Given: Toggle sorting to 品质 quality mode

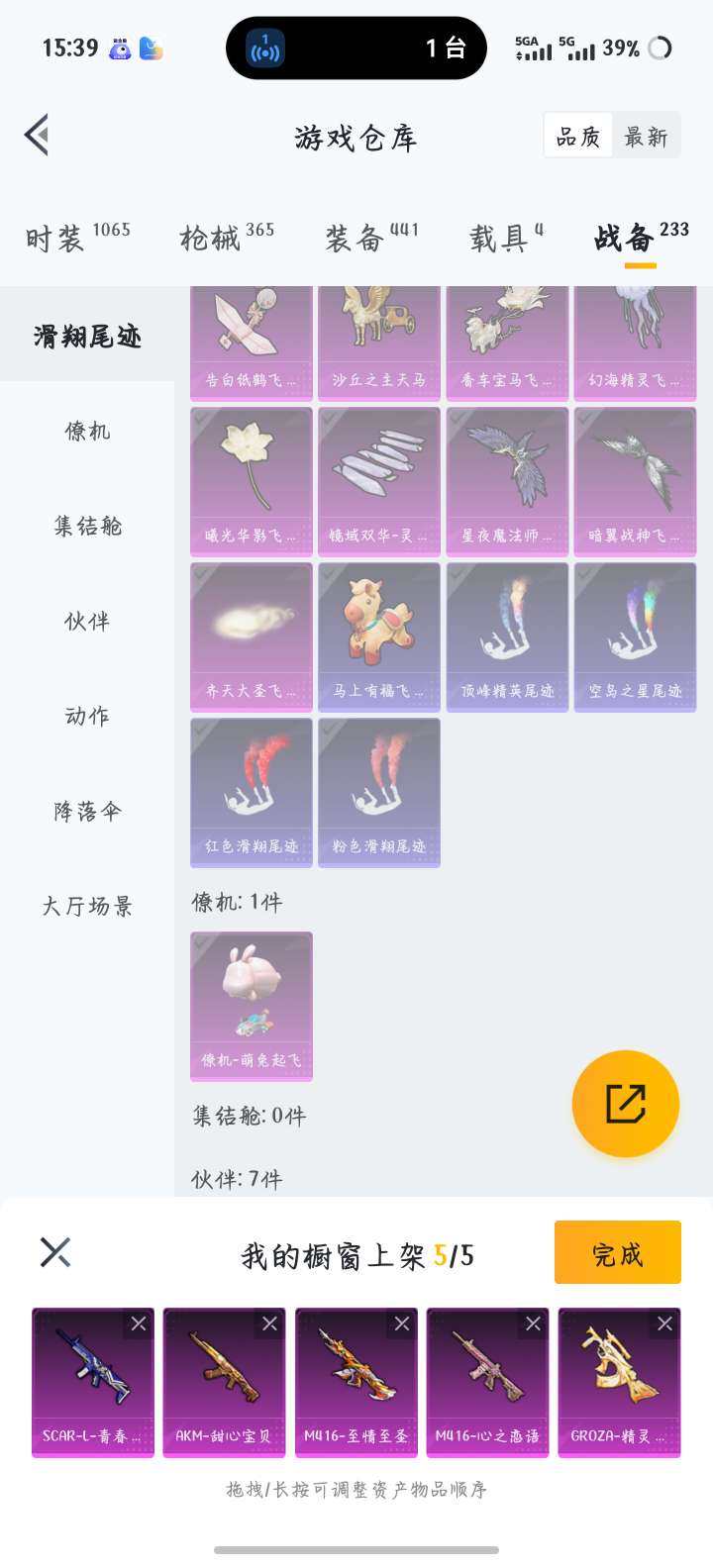Looking at the screenshot, I should coord(578,136).
